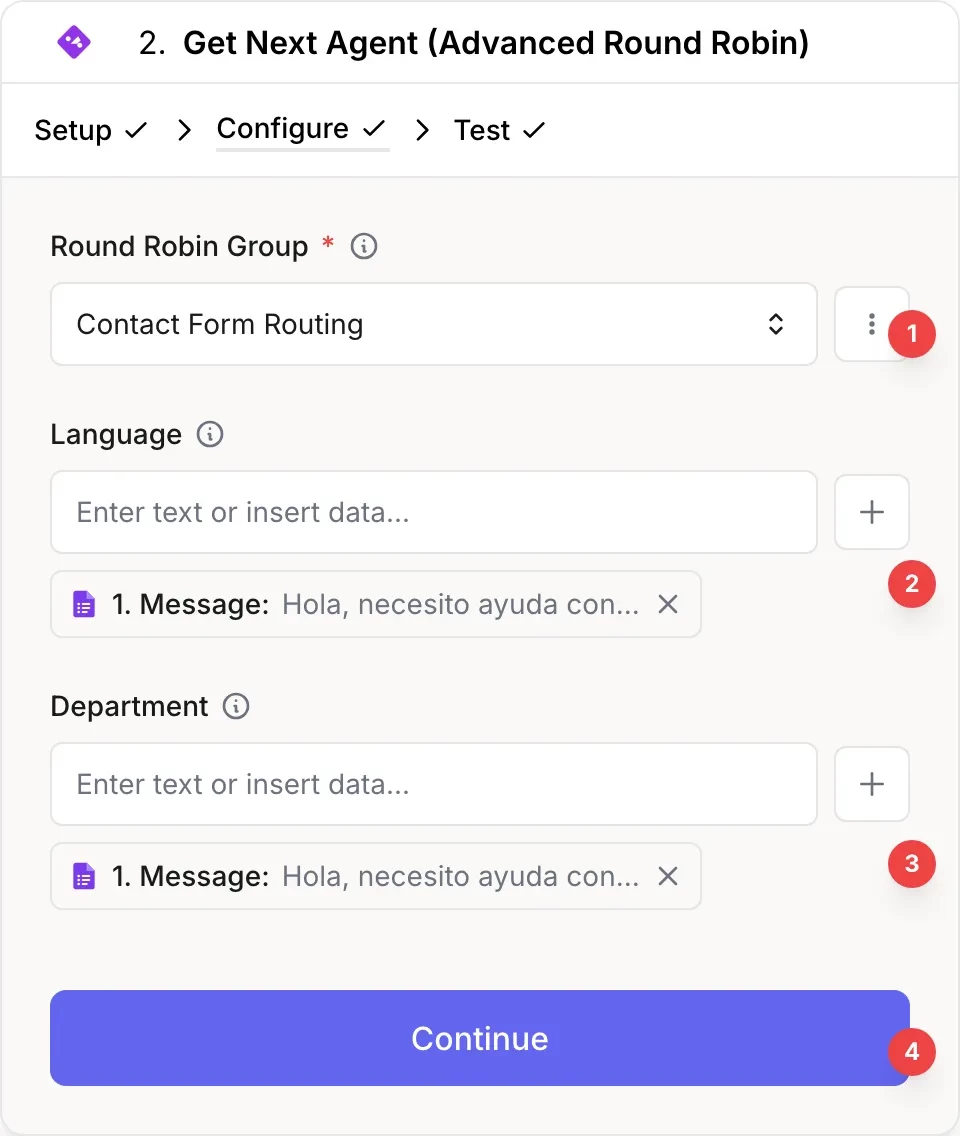Screen dimensions: 960x1136
Task: Open the options menu beside Round Robin Group
Action: coord(871,324)
